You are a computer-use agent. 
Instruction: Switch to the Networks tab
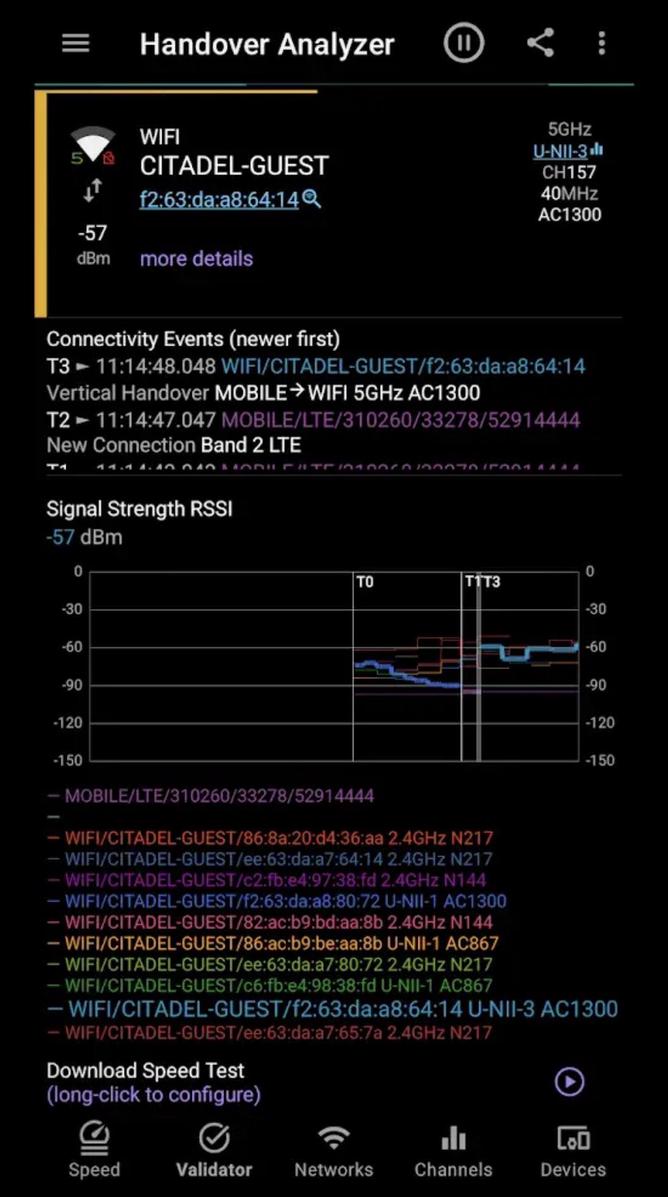point(333,1150)
